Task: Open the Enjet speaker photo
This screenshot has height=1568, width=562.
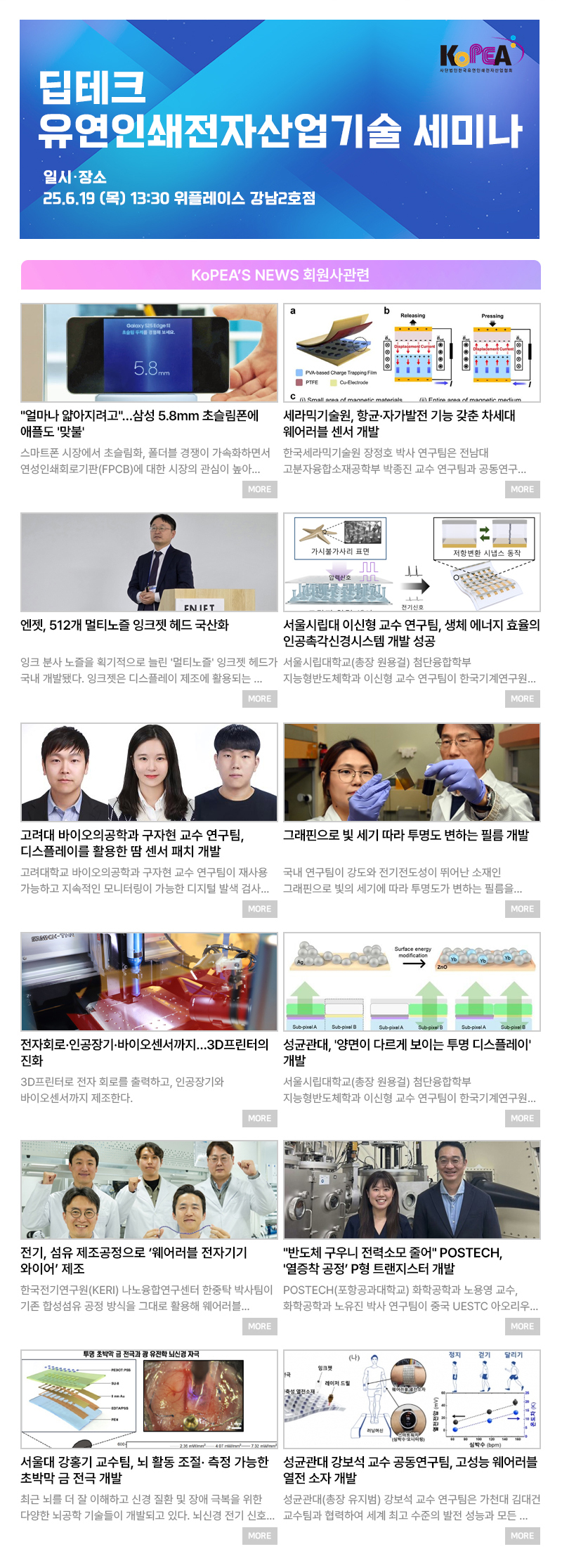Action: tap(149, 562)
